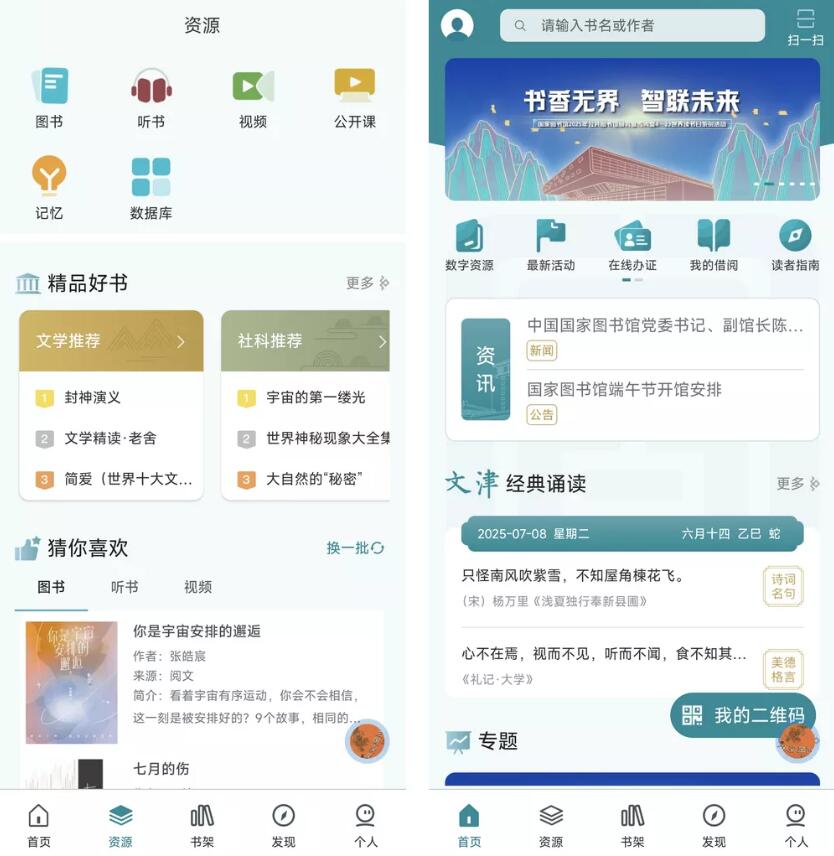The height and width of the screenshot is (856, 834).
Task: Open 在线办证 shortcut
Action: click(x=632, y=245)
